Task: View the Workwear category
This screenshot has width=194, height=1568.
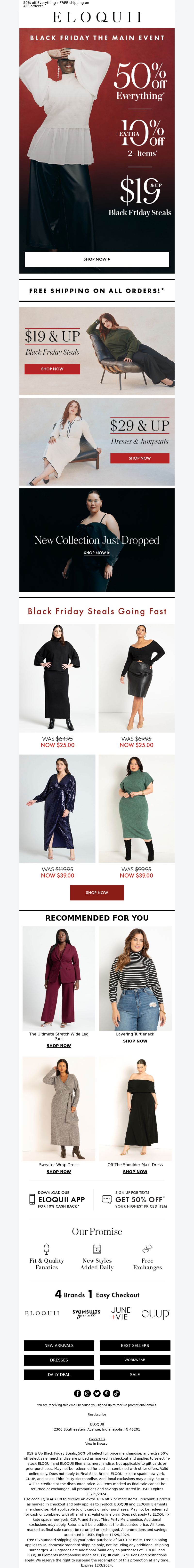Action: [135, 1360]
